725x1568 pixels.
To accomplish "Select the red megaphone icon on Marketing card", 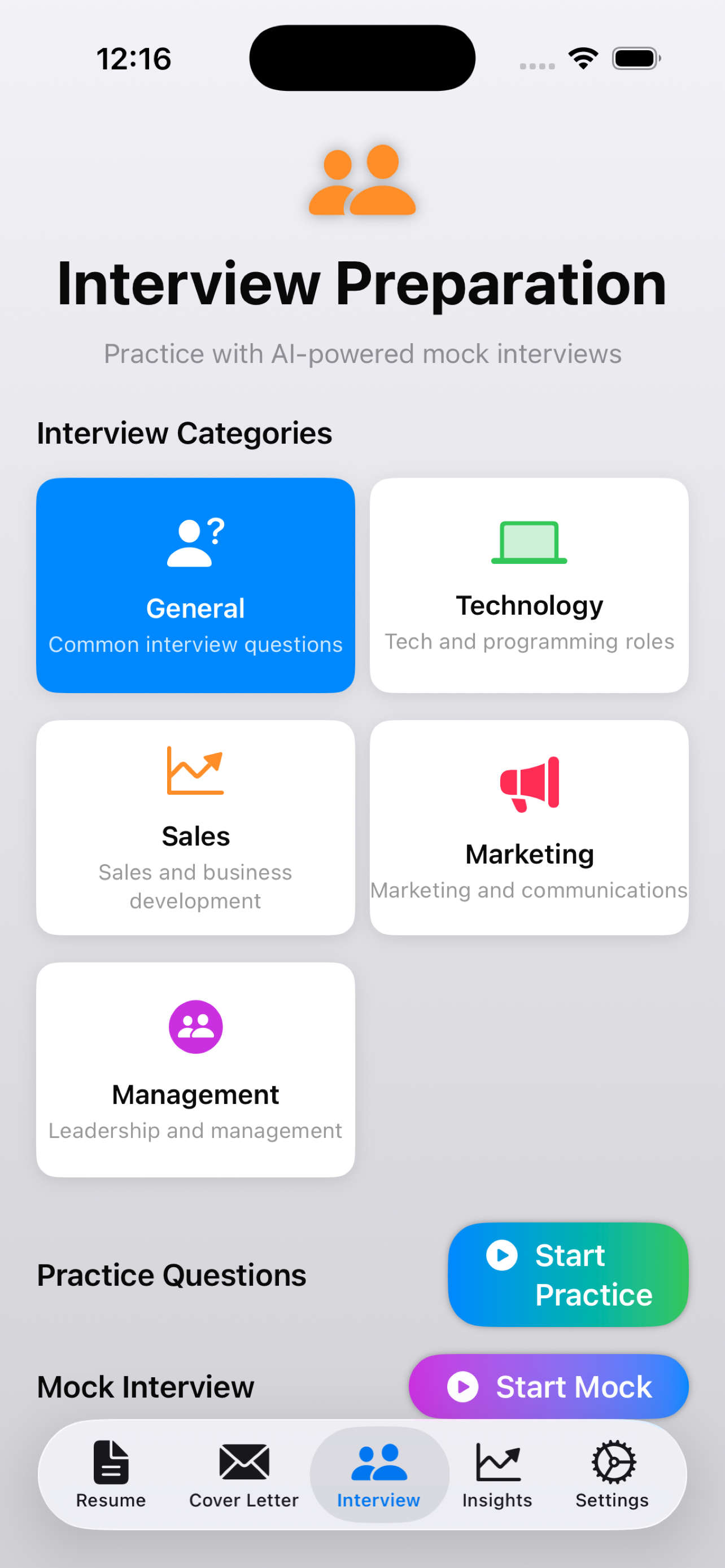I will [x=529, y=785].
